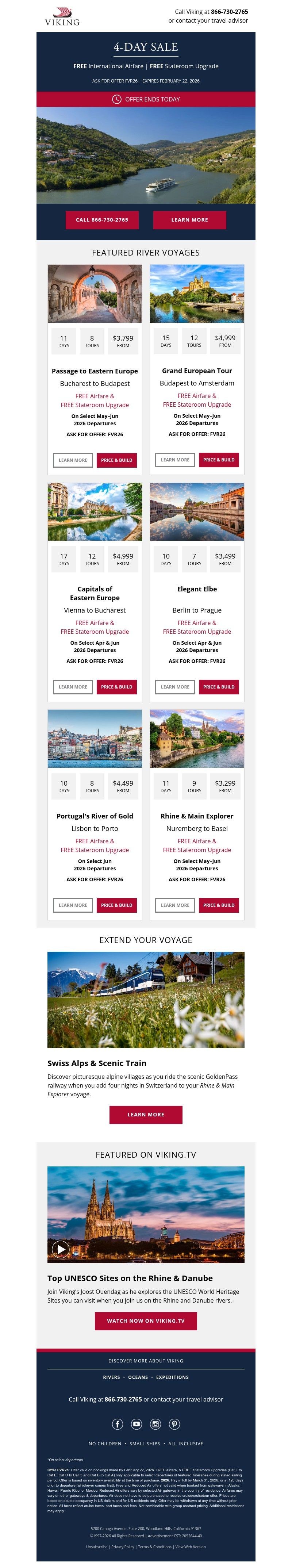The width and height of the screenshot is (292, 1568).
Task: Price & build the Grand European Tour
Action: point(218,460)
